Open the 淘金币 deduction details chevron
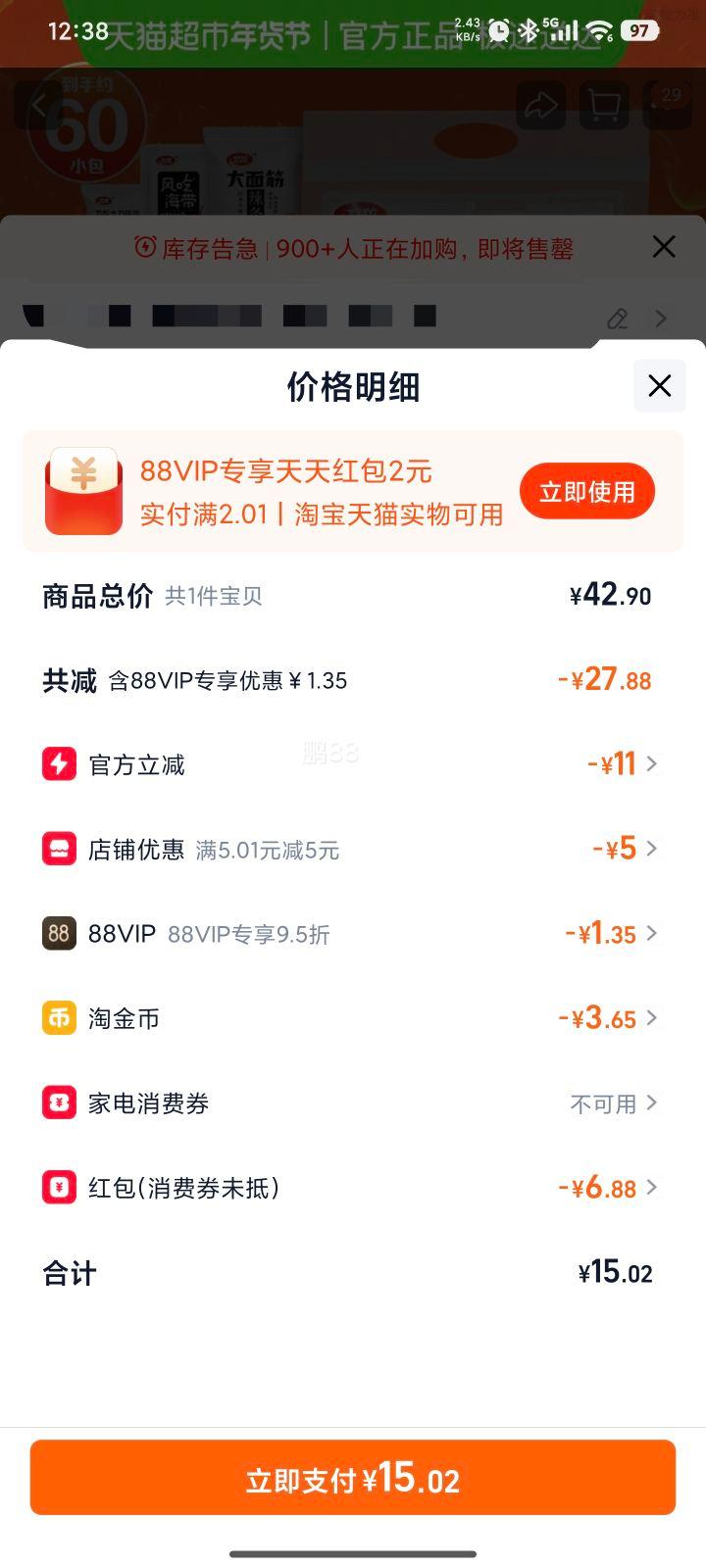The image size is (706, 1568). point(652,1017)
